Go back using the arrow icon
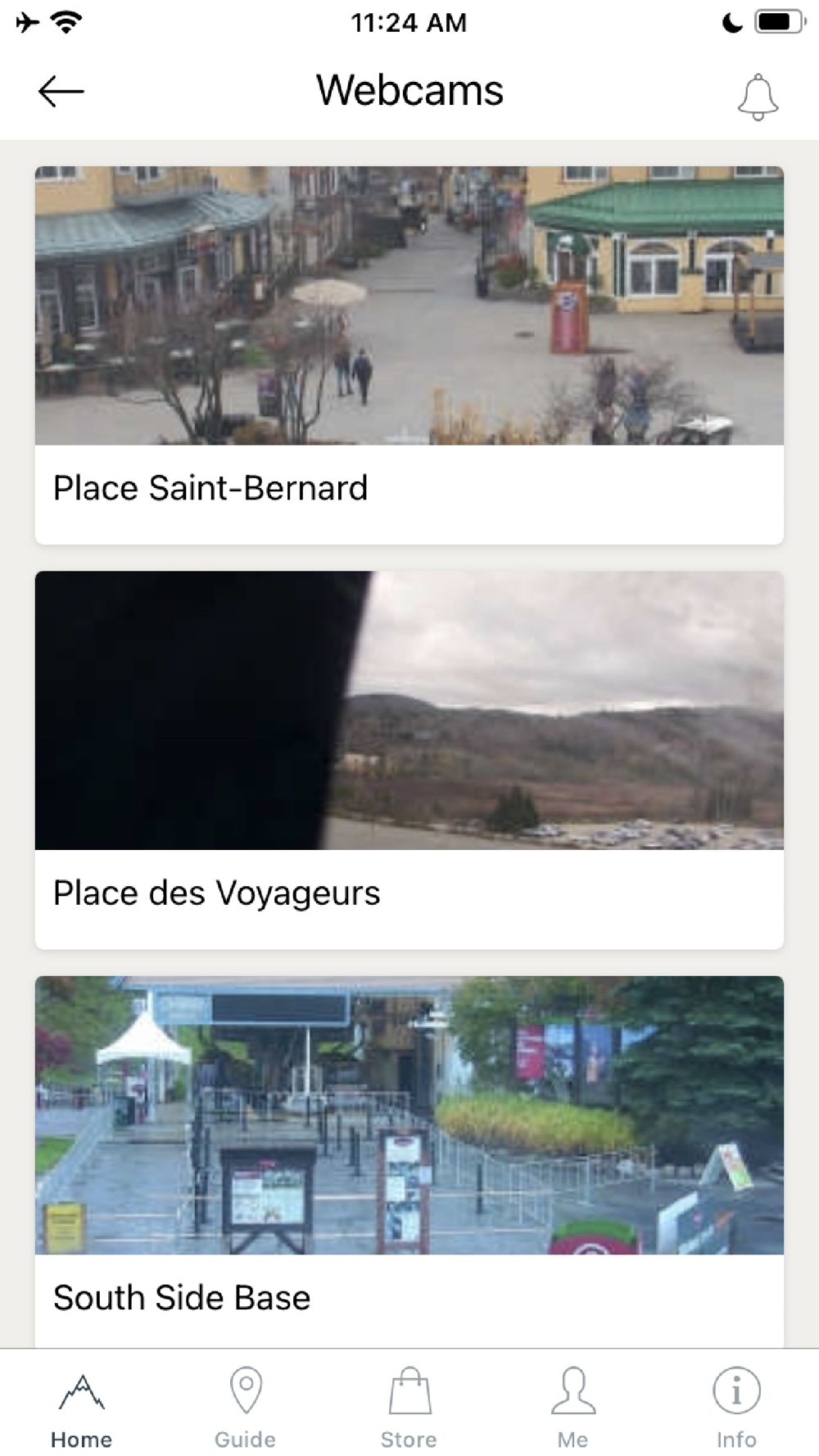819x1456 pixels. [61, 91]
